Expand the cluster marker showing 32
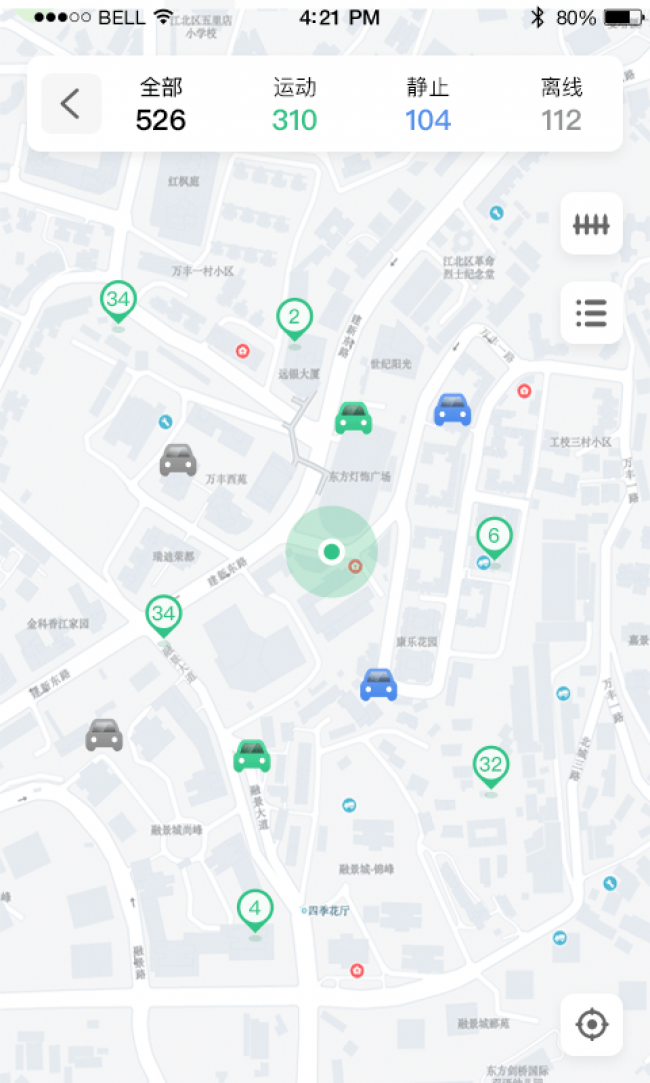Screen dimensions: 650x1083 click(x=490, y=766)
